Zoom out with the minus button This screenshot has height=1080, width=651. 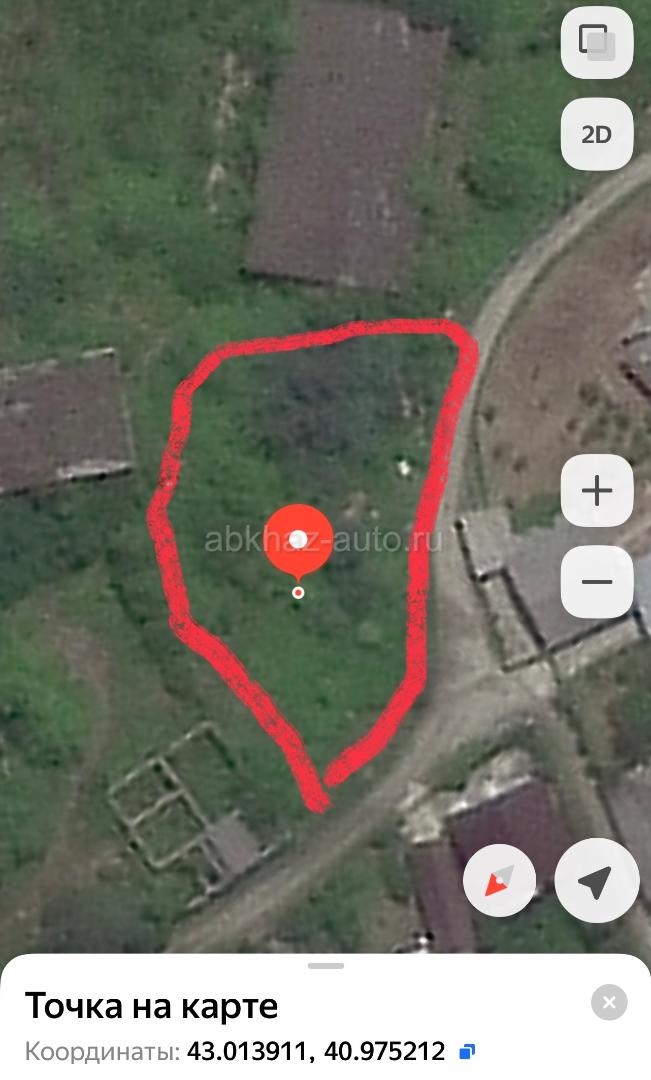597,582
